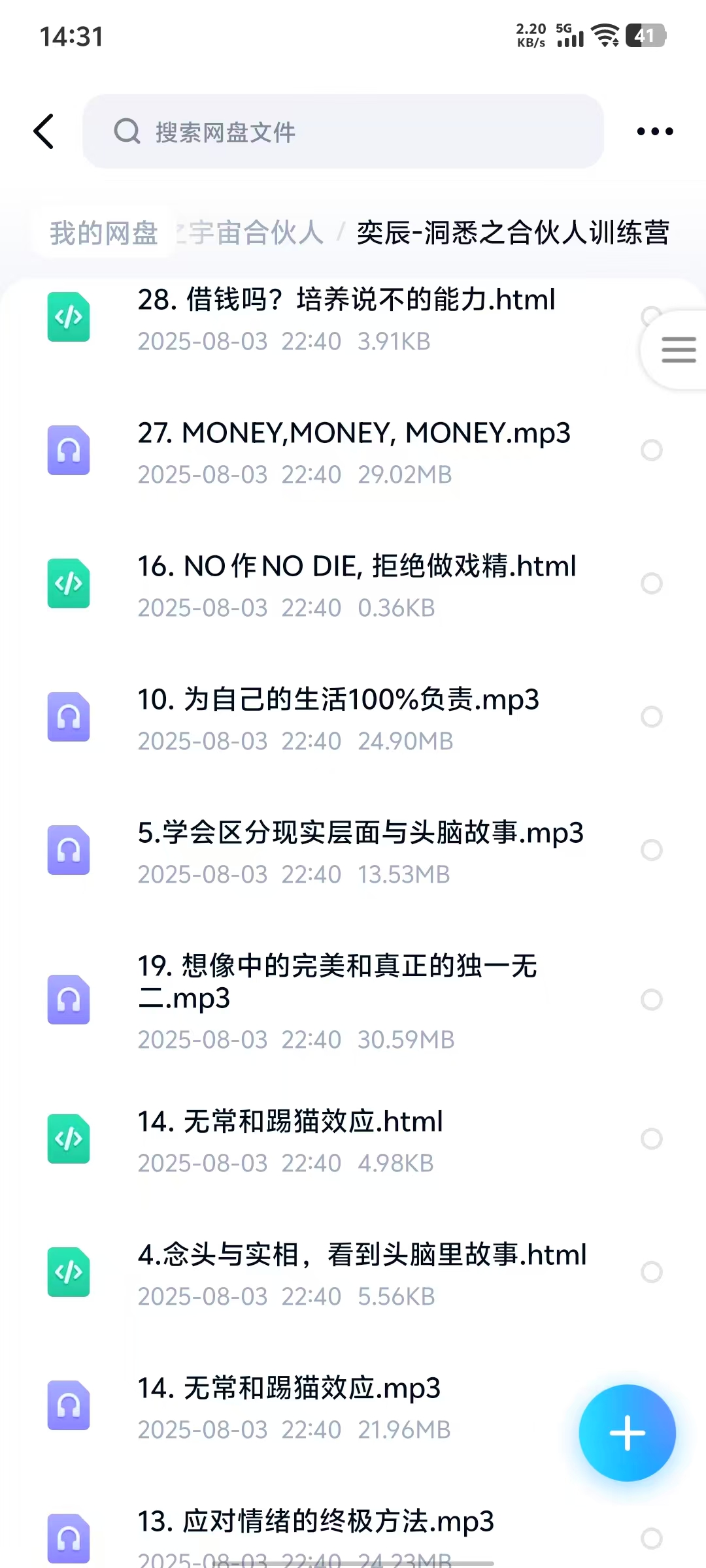Go to the 我的网盘 breadcrumb
The height and width of the screenshot is (1568, 706).
pyautogui.click(x=104, y=233)
